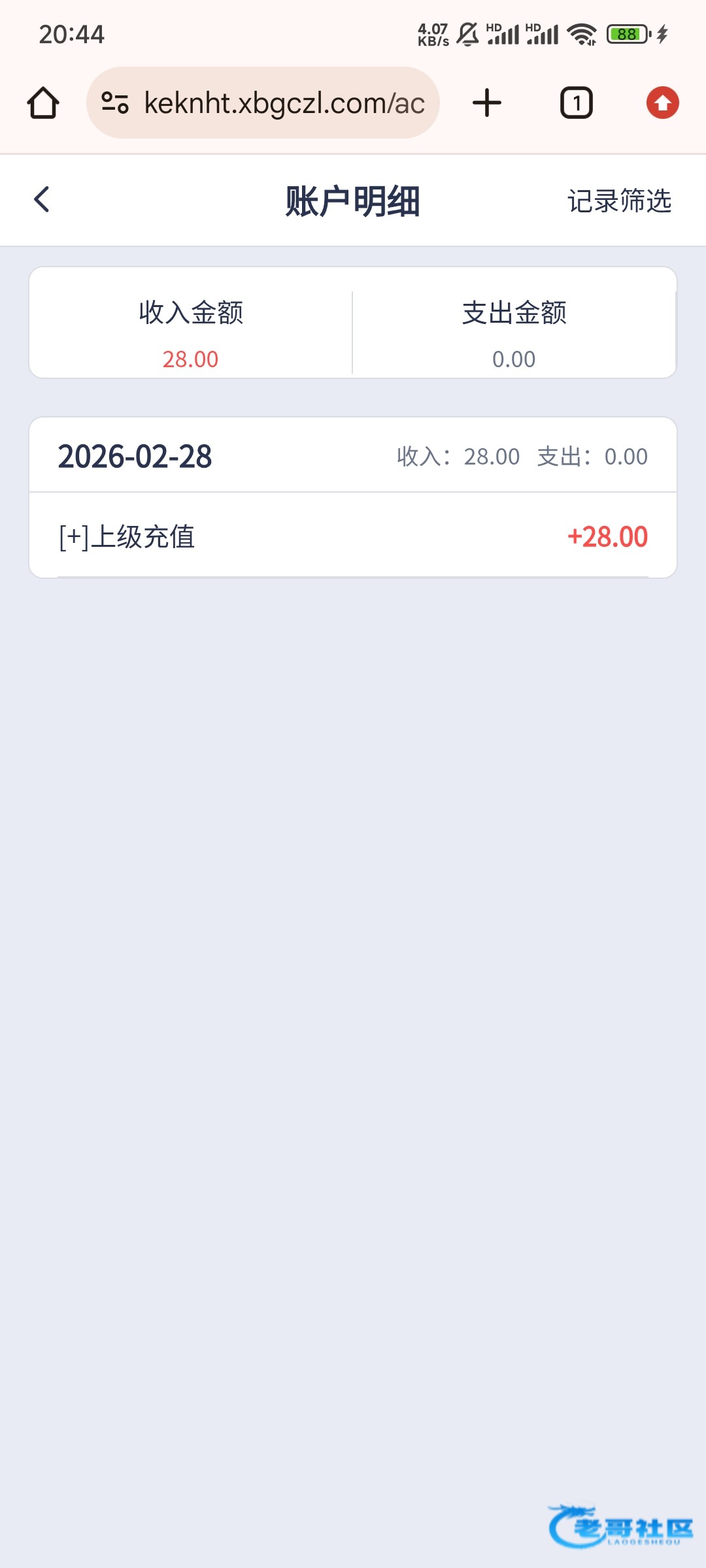The height and width of the screenshot is (1568, 706).
Task: Go back from the 账户明细 page
Action: pyautogui.click(x=42, y=200)
